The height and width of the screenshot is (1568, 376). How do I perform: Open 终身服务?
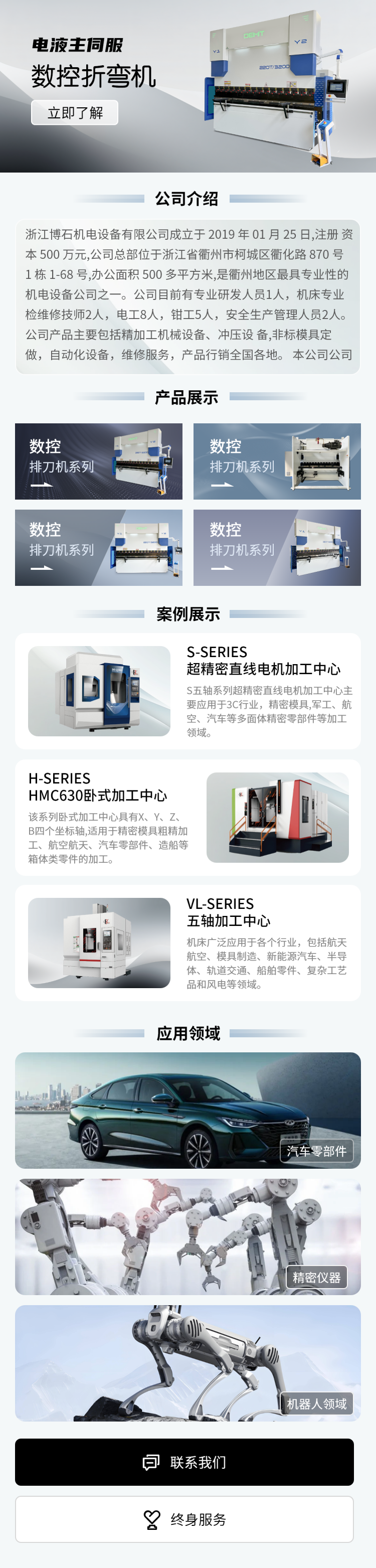pyautogui.click(x=184, y=1519)
